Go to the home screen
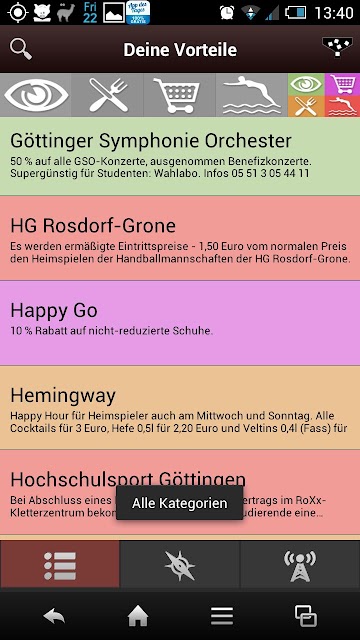Screen dimensions: 360x640 click(138, 616)
